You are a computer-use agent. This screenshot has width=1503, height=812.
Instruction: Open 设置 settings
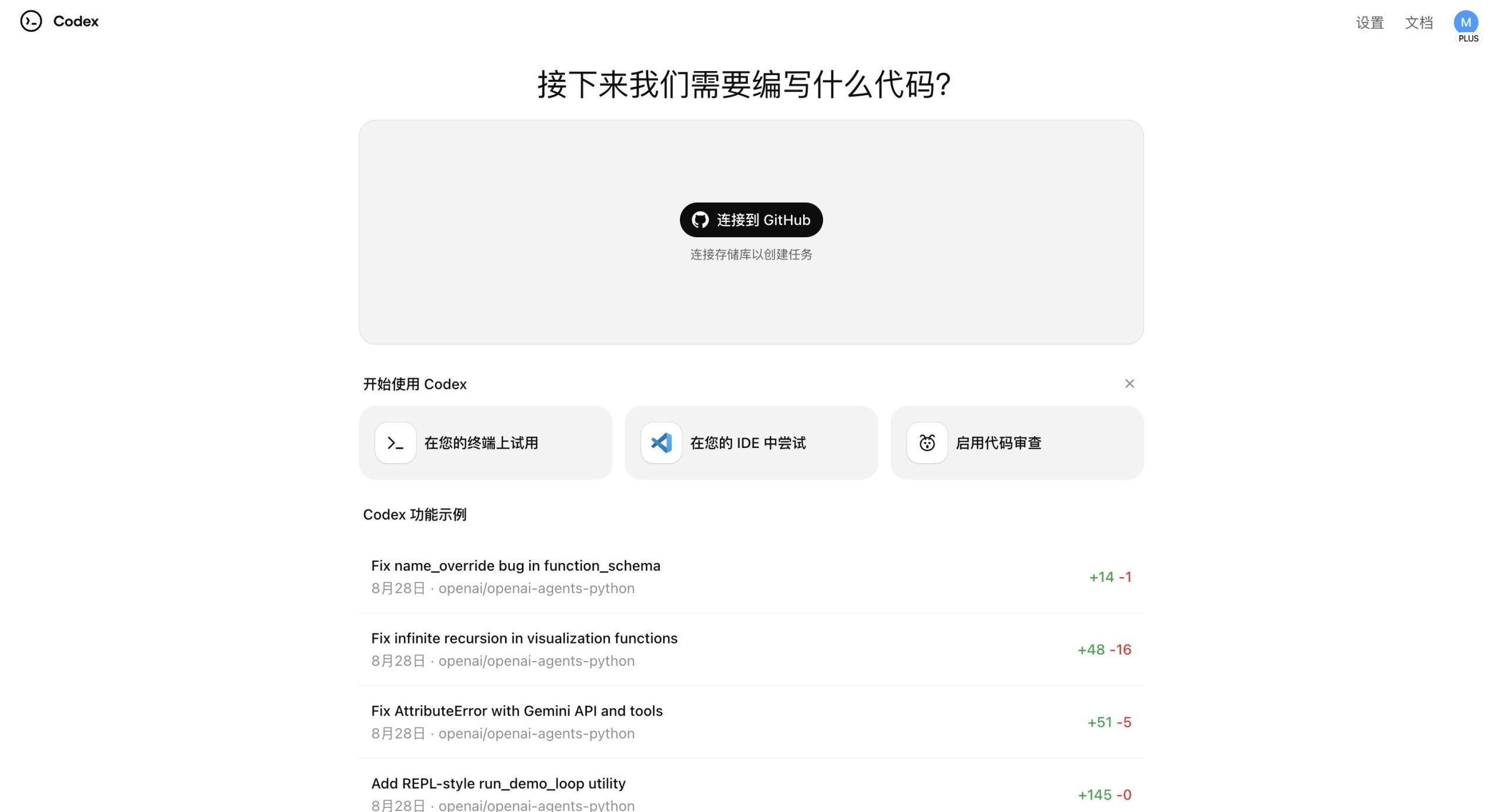tap(1369, 22)
